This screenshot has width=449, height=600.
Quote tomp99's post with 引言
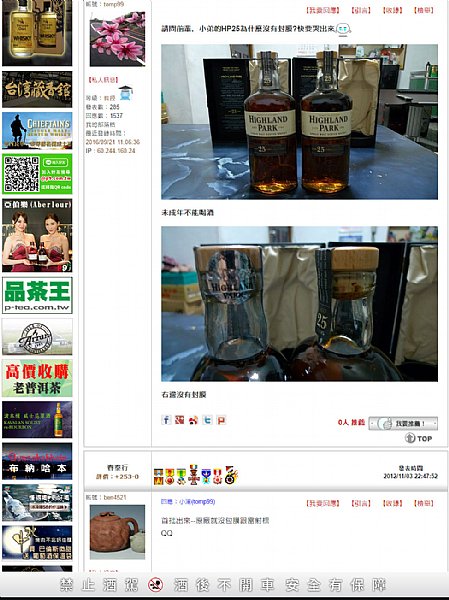tap(361, 10)
